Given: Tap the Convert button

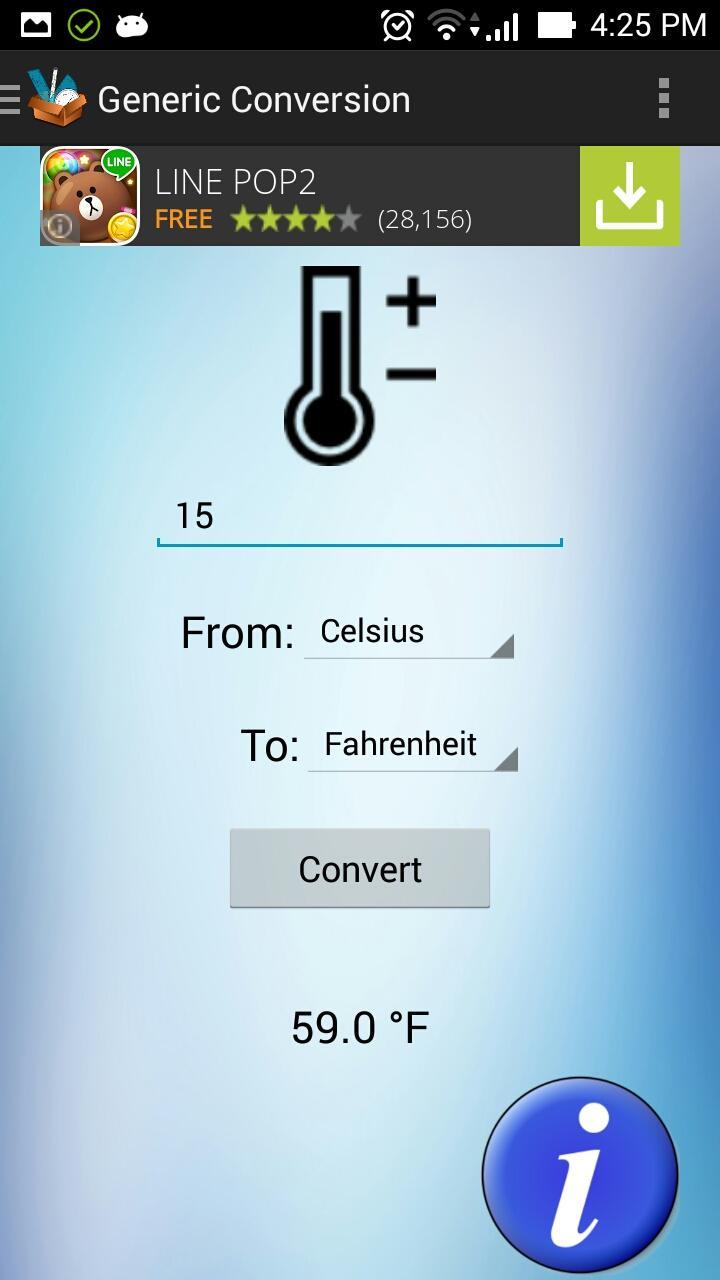Looking at the screenshot, I should pyautogui.click(x=359, y=868).
